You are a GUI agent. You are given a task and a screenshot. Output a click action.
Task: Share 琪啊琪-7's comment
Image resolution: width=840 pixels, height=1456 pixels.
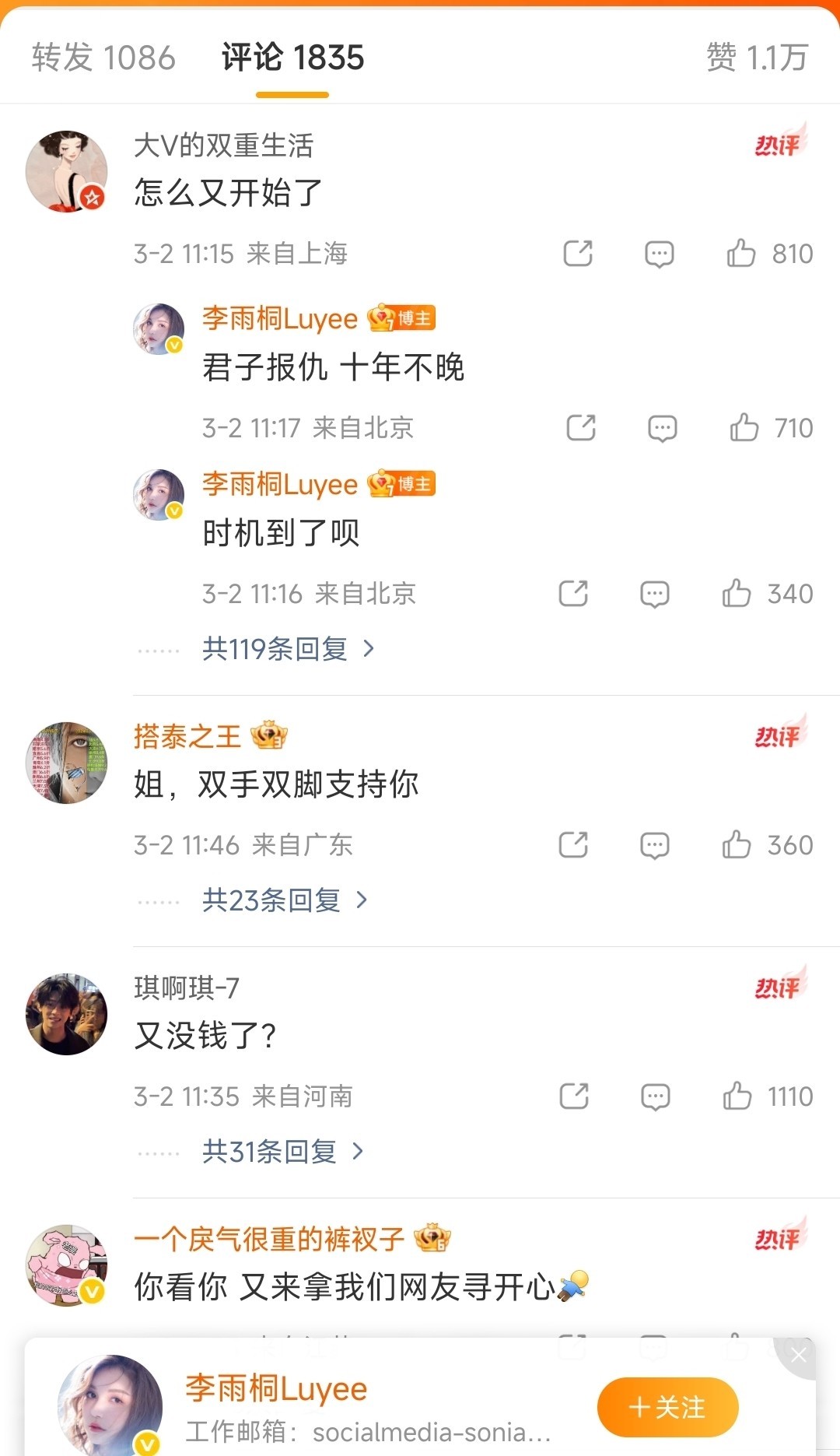coord(574,1096)
